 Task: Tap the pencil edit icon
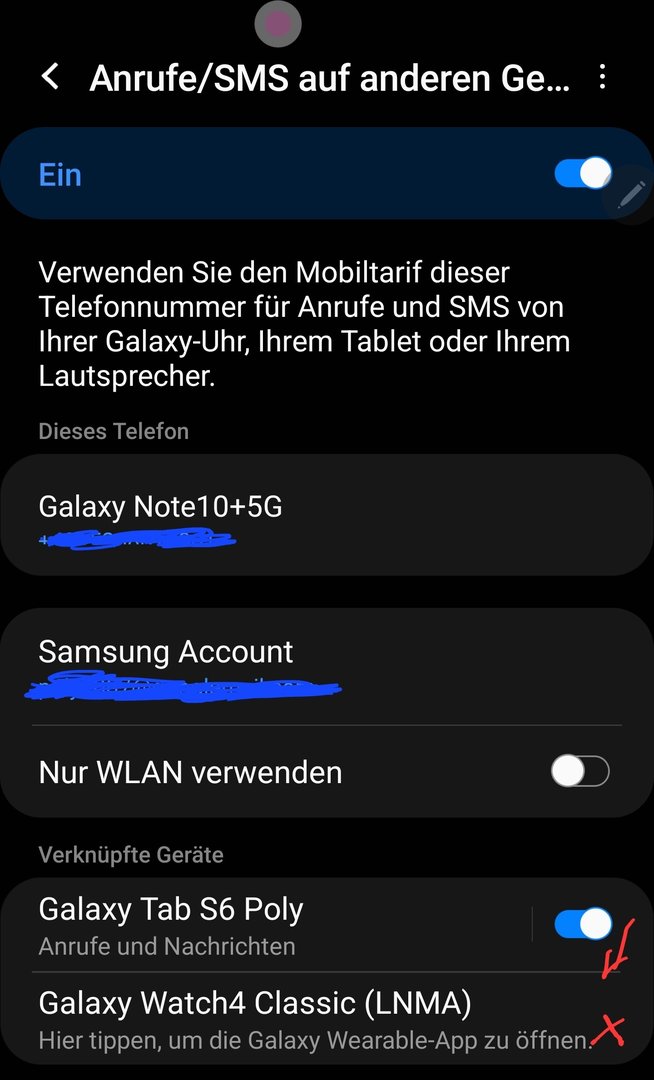[631, 195]
